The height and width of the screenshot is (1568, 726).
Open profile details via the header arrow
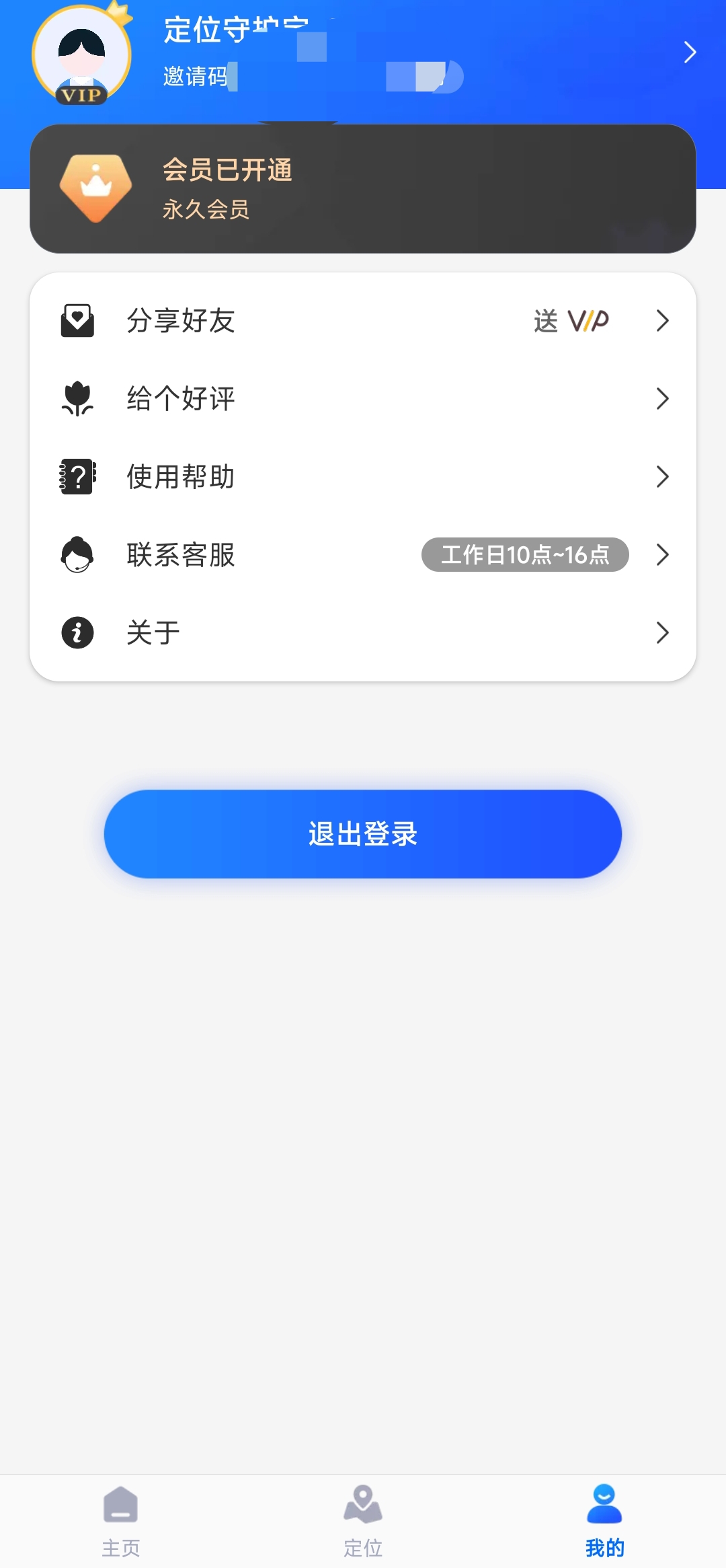point(690,52)
